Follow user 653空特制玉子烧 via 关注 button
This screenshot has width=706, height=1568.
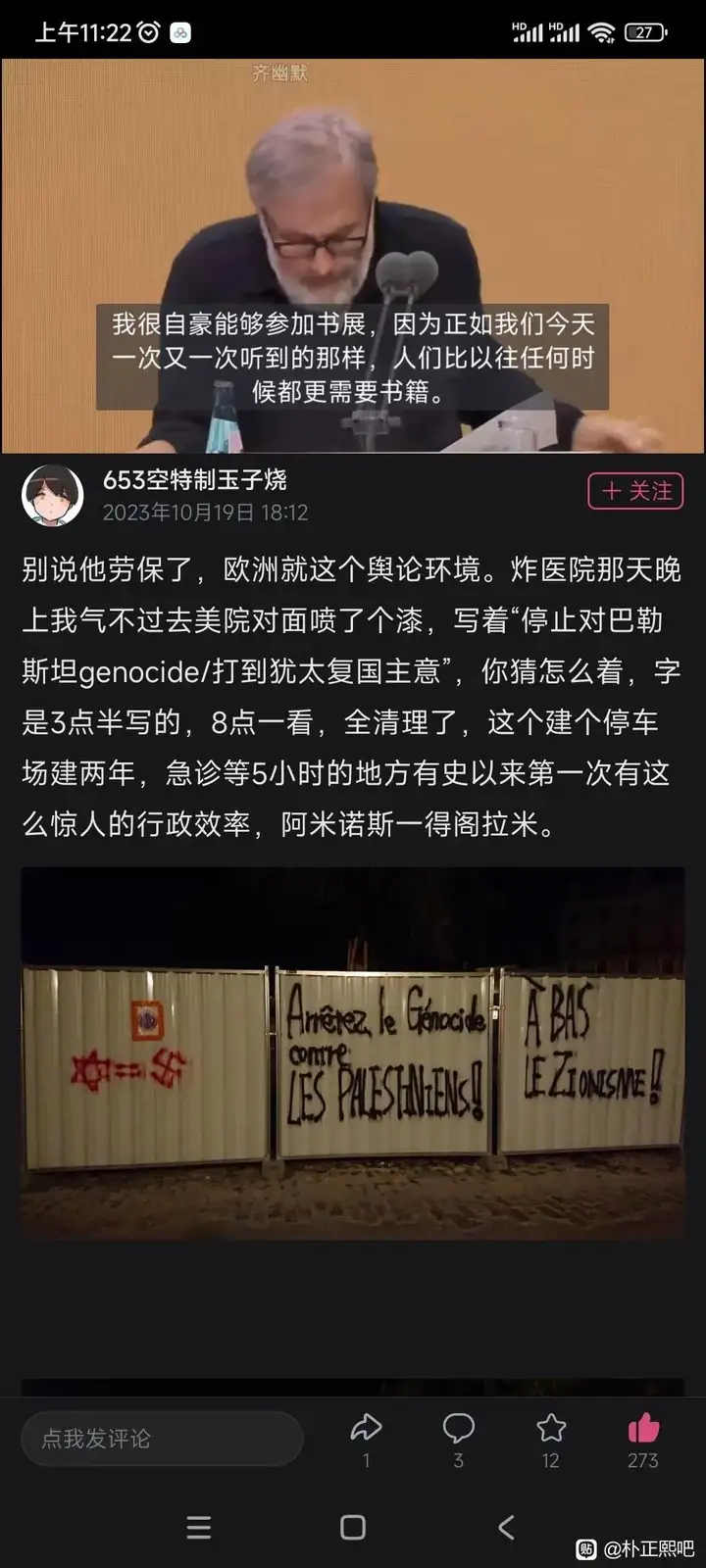pyautogui.click(x=635, y=491)
